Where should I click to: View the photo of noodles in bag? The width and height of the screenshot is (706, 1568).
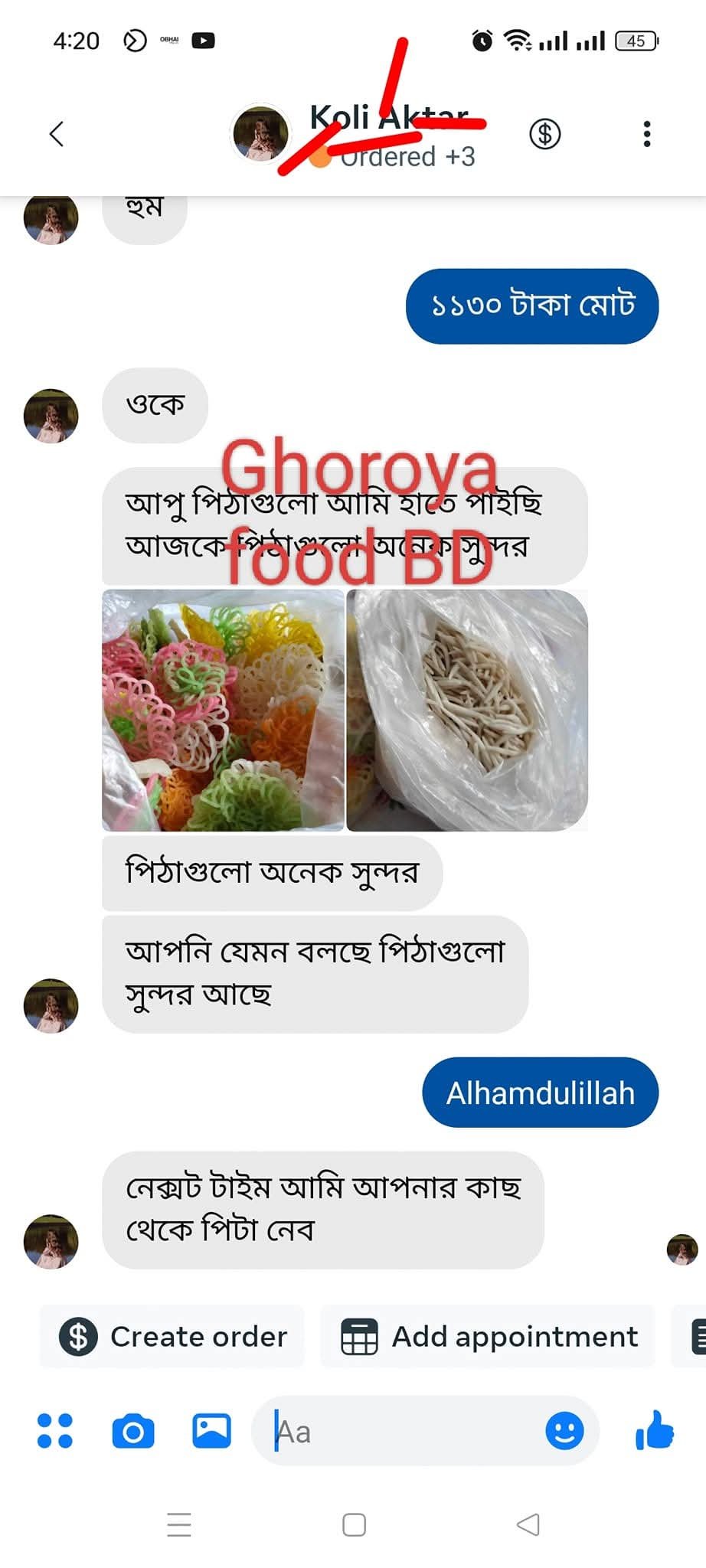467,710
